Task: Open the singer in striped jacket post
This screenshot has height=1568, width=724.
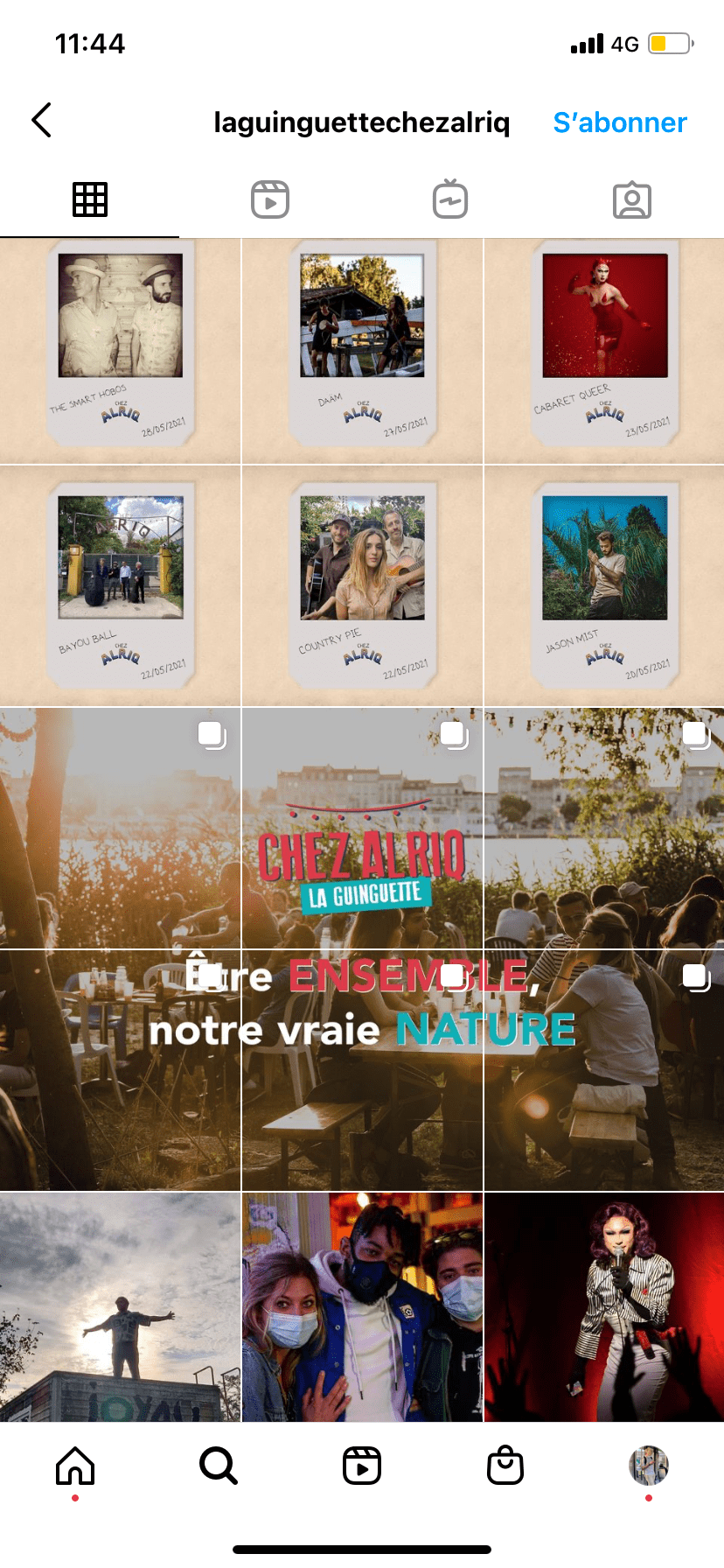Action: tap(604, 1306)
